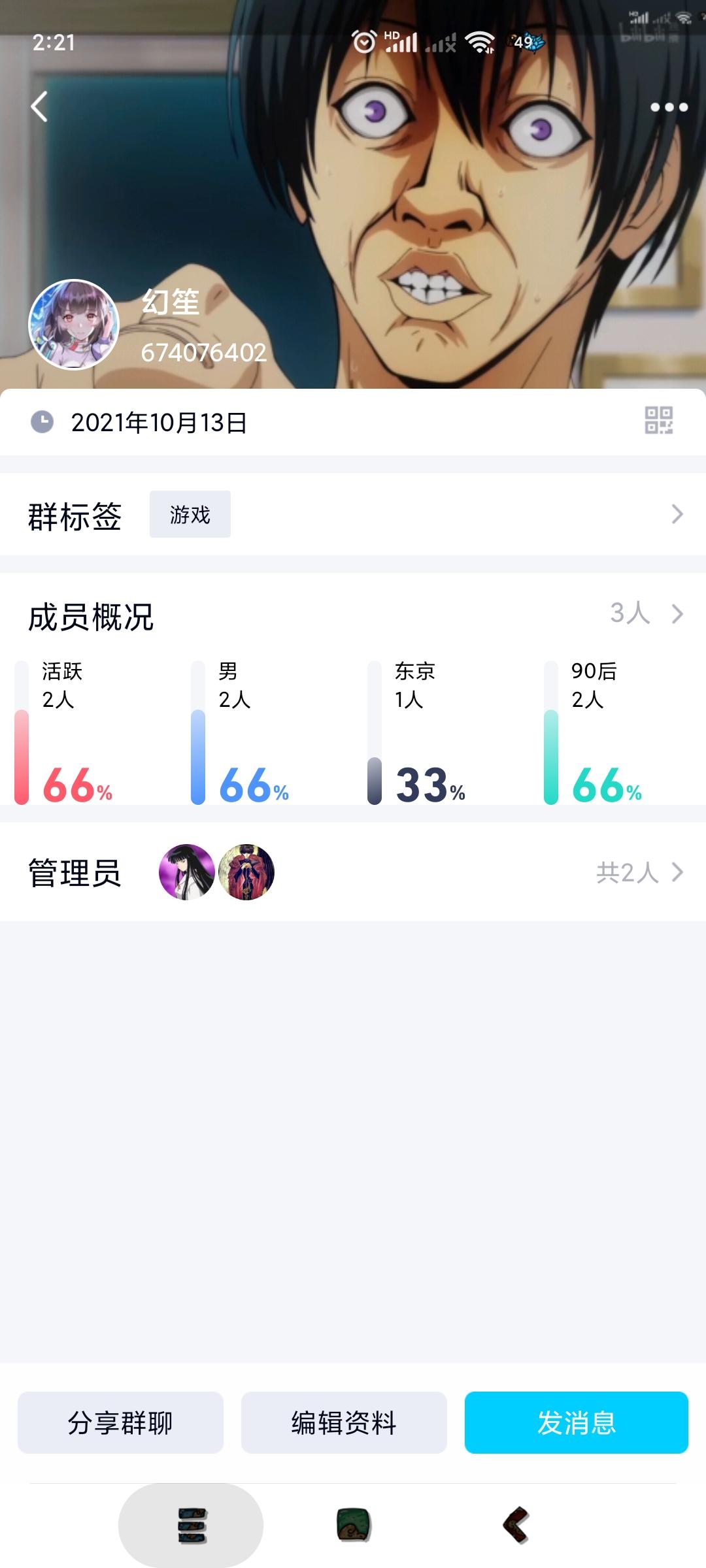Open the 成员概况 member list via chevron
Viewport: 706px width, 1568px height.
(678, 614)
